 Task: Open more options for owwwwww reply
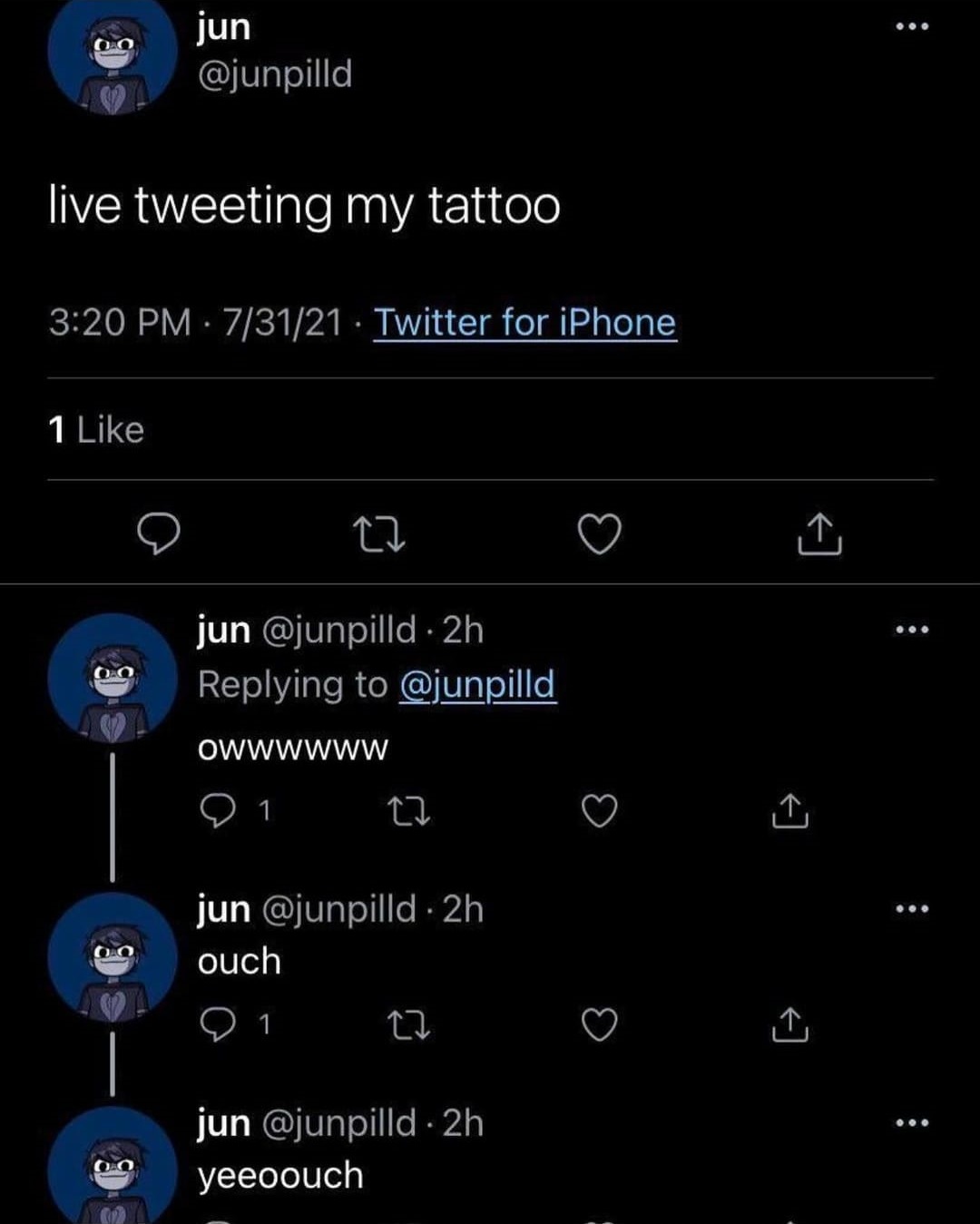[911, 630]
